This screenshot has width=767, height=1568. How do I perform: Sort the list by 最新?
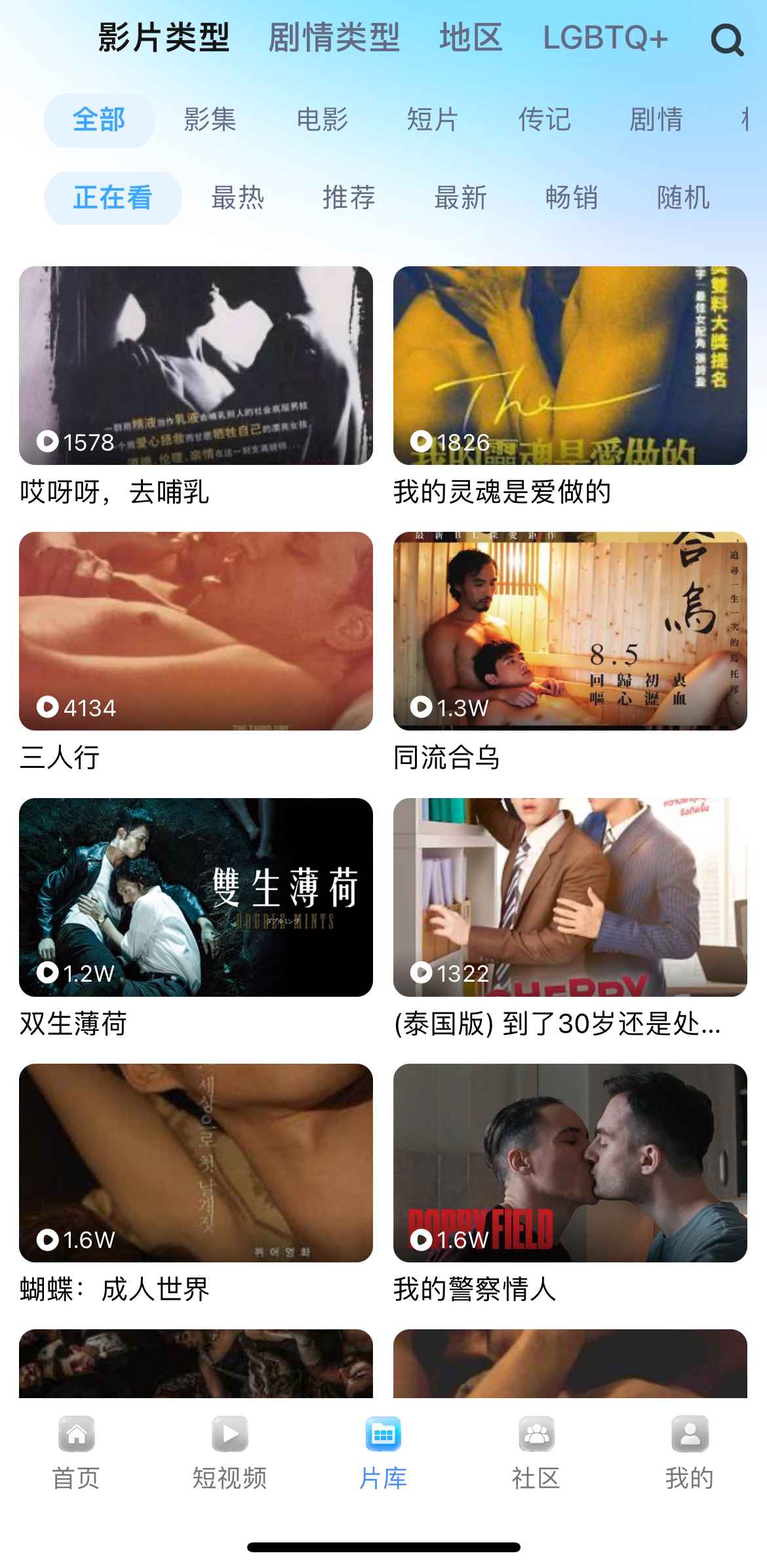tap(461, 197)
